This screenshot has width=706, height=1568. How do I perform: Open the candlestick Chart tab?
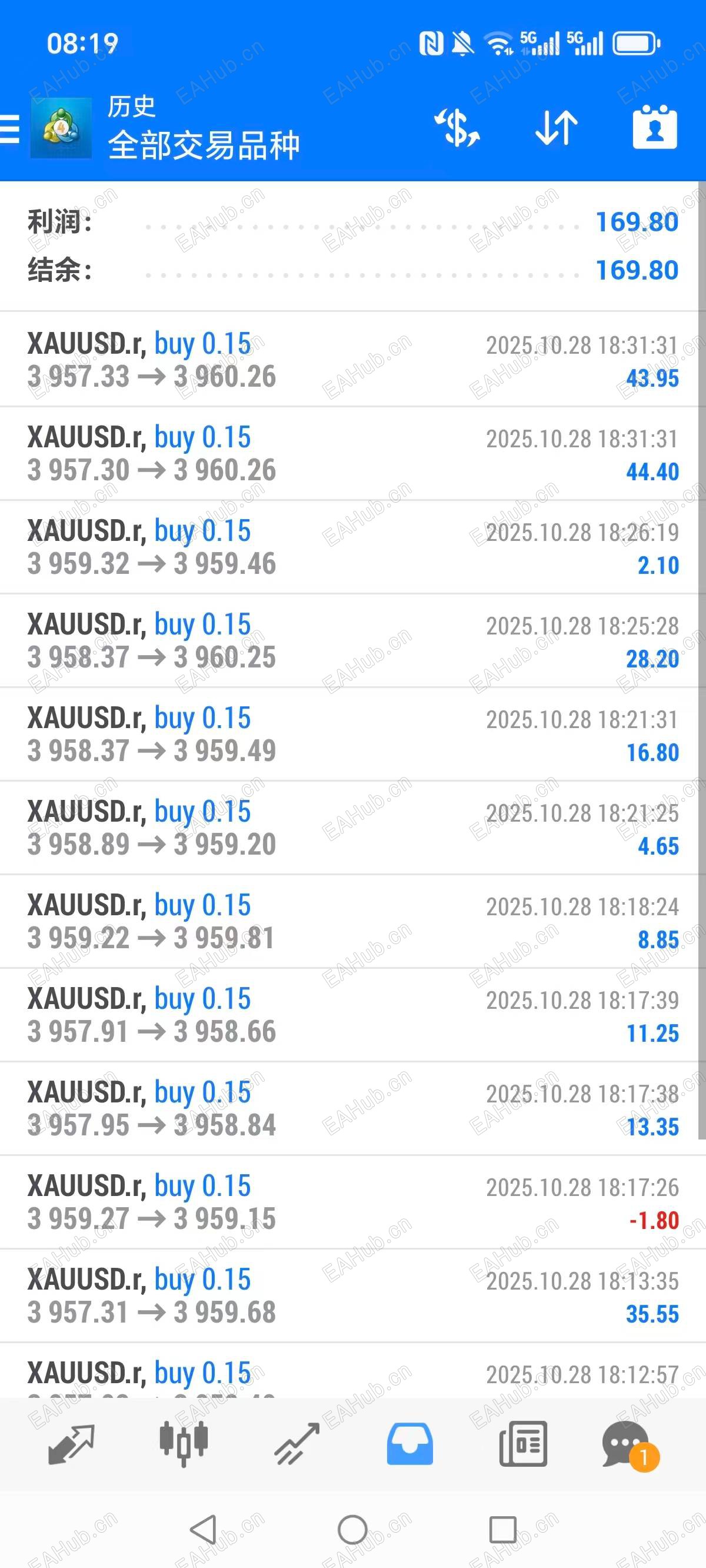(x=183, y=1444)
